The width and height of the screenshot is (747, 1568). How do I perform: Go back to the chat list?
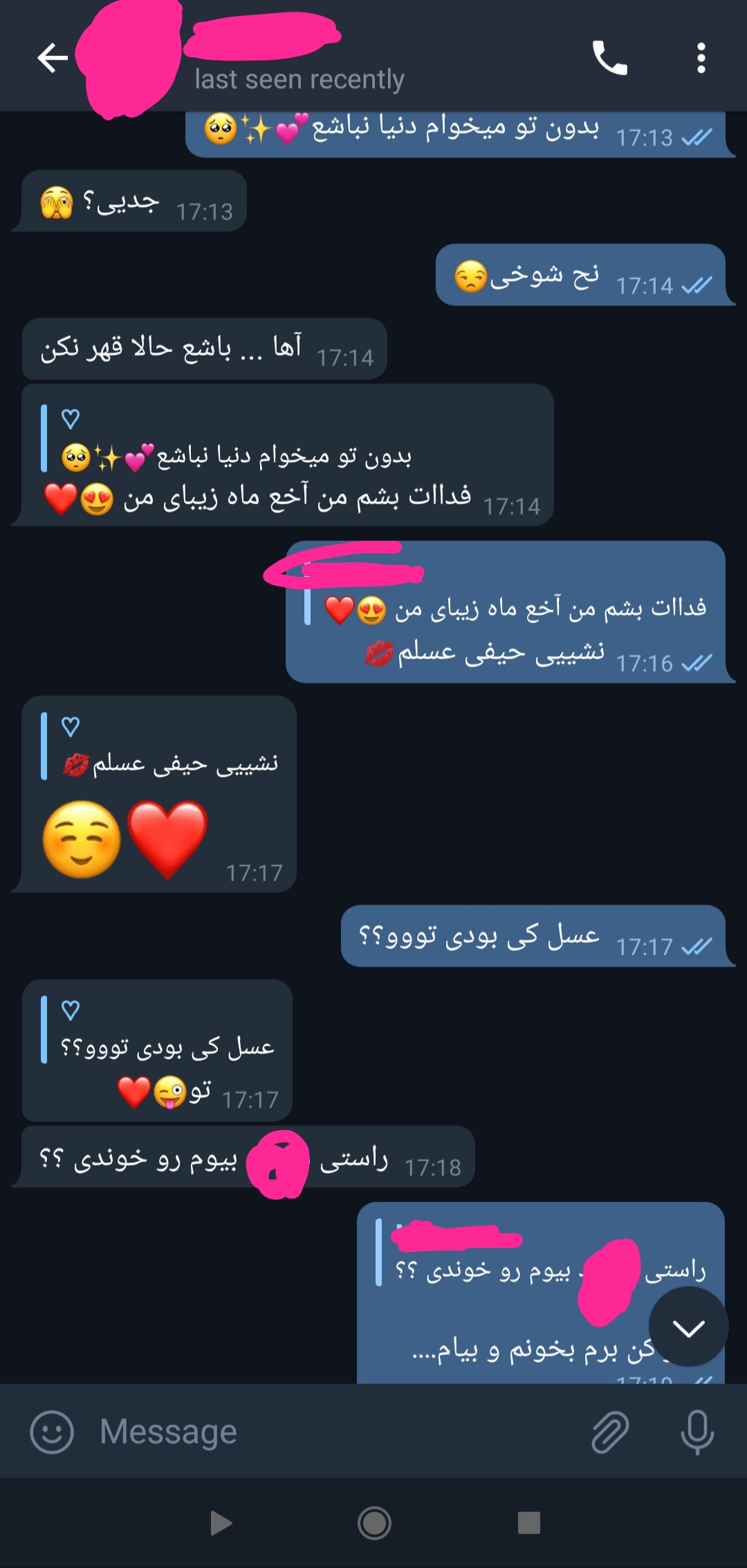pos(53,58)
